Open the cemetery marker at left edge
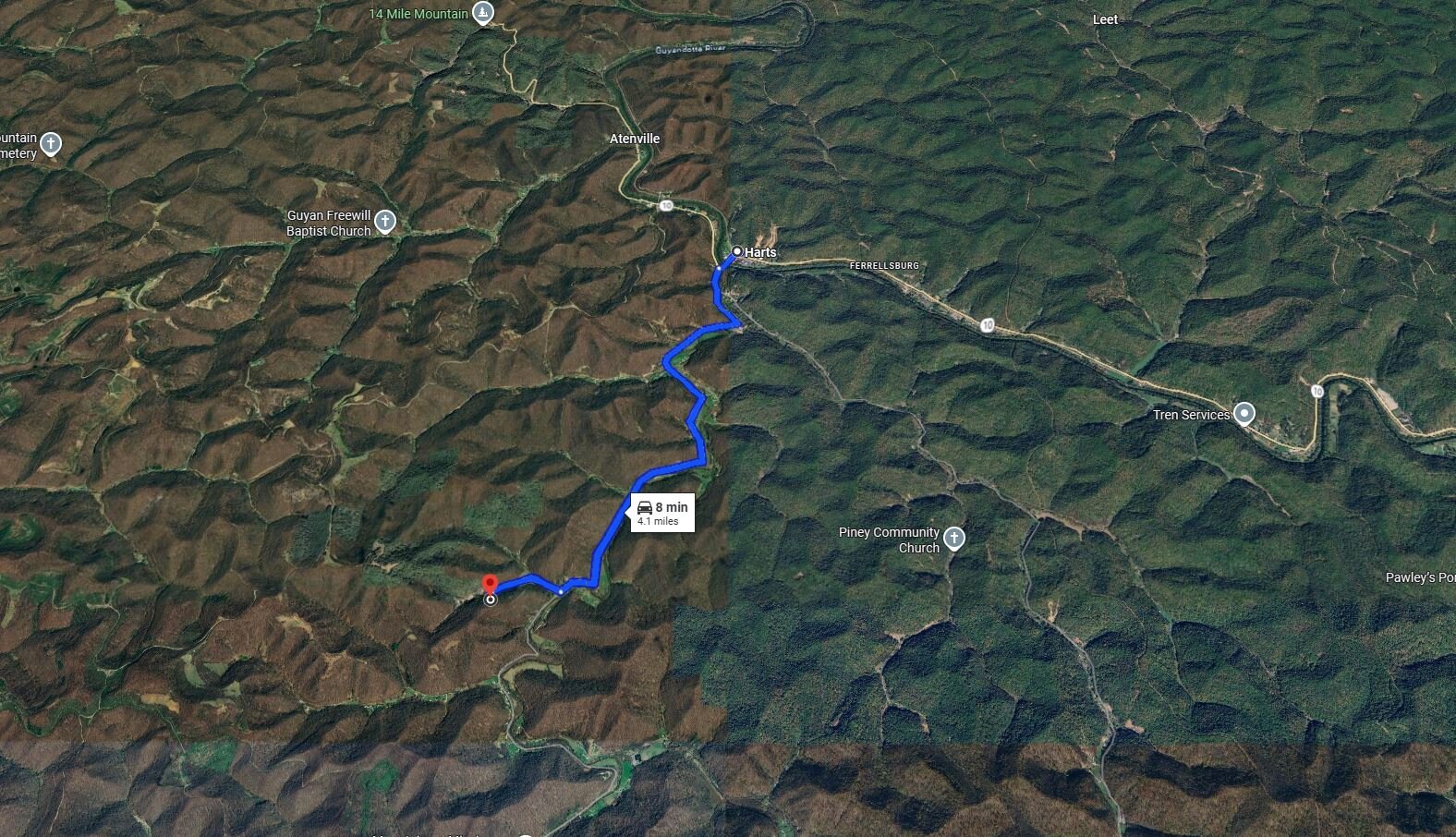 [x=51, y=144]
